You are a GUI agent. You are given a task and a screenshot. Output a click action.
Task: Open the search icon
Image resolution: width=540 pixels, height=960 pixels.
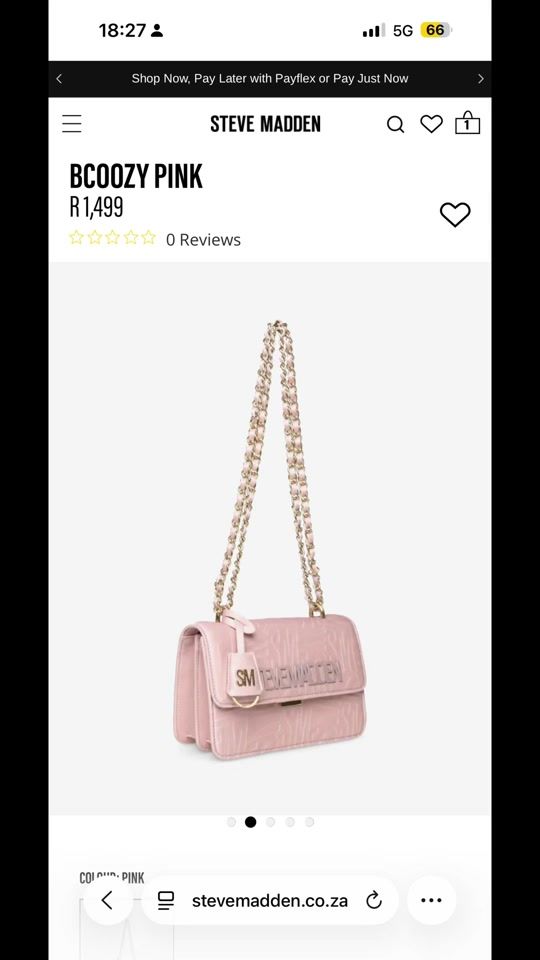[x=396, y=124]
